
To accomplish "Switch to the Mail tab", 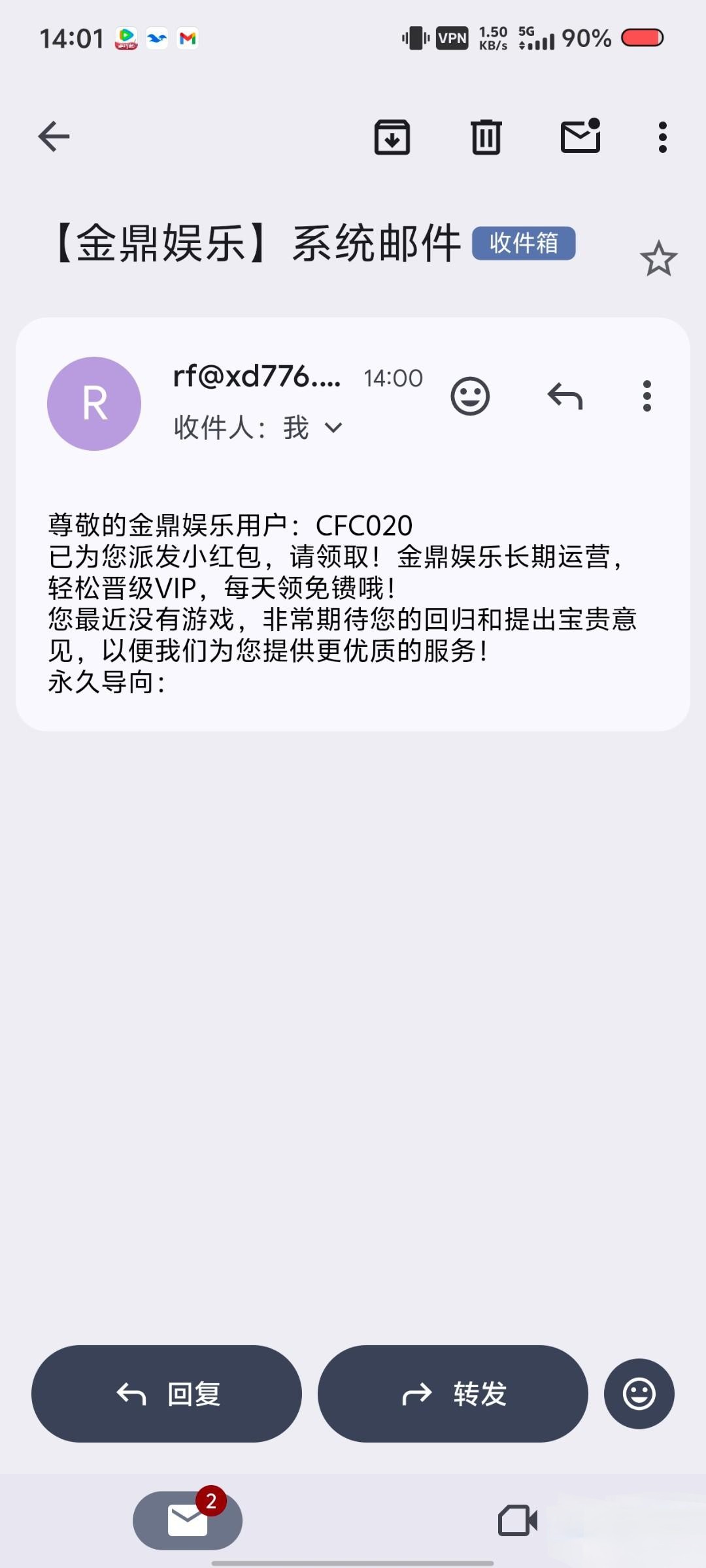I will [188, 1520].
